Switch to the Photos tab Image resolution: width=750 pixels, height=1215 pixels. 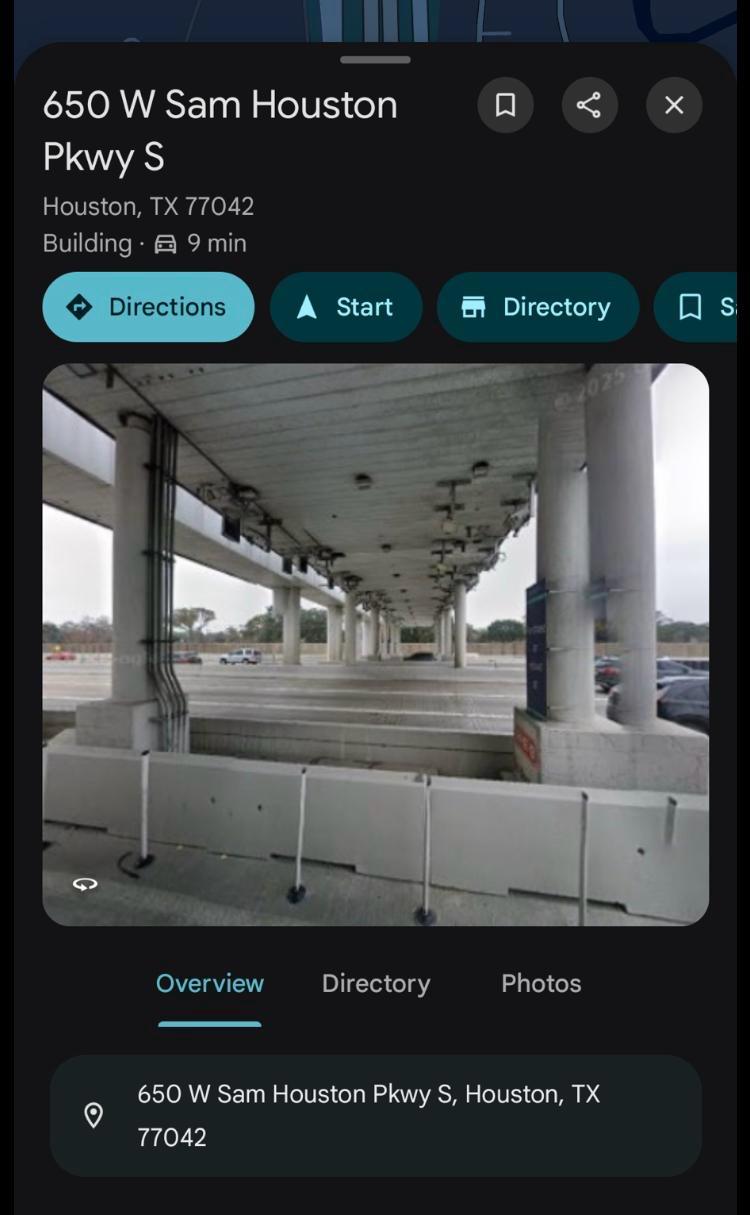[541, 983]
